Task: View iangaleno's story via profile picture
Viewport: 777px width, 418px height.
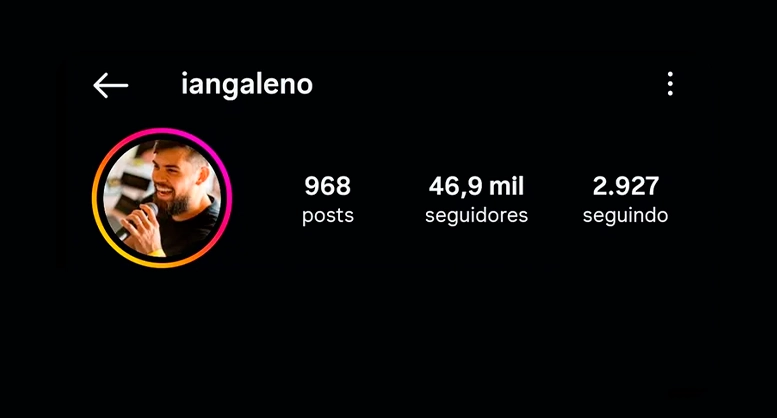Action: [162, 198]
